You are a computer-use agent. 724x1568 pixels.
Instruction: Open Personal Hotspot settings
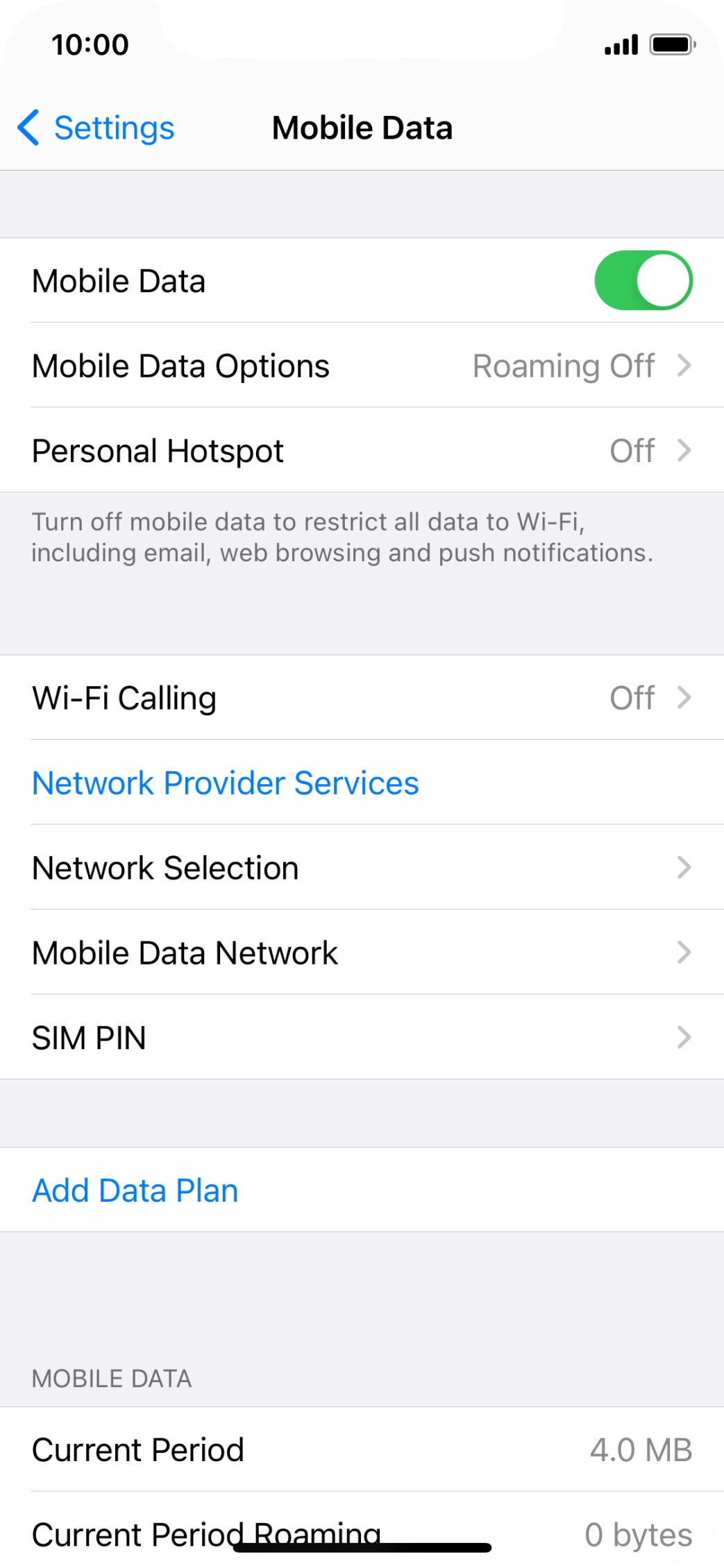pos(362,450)
